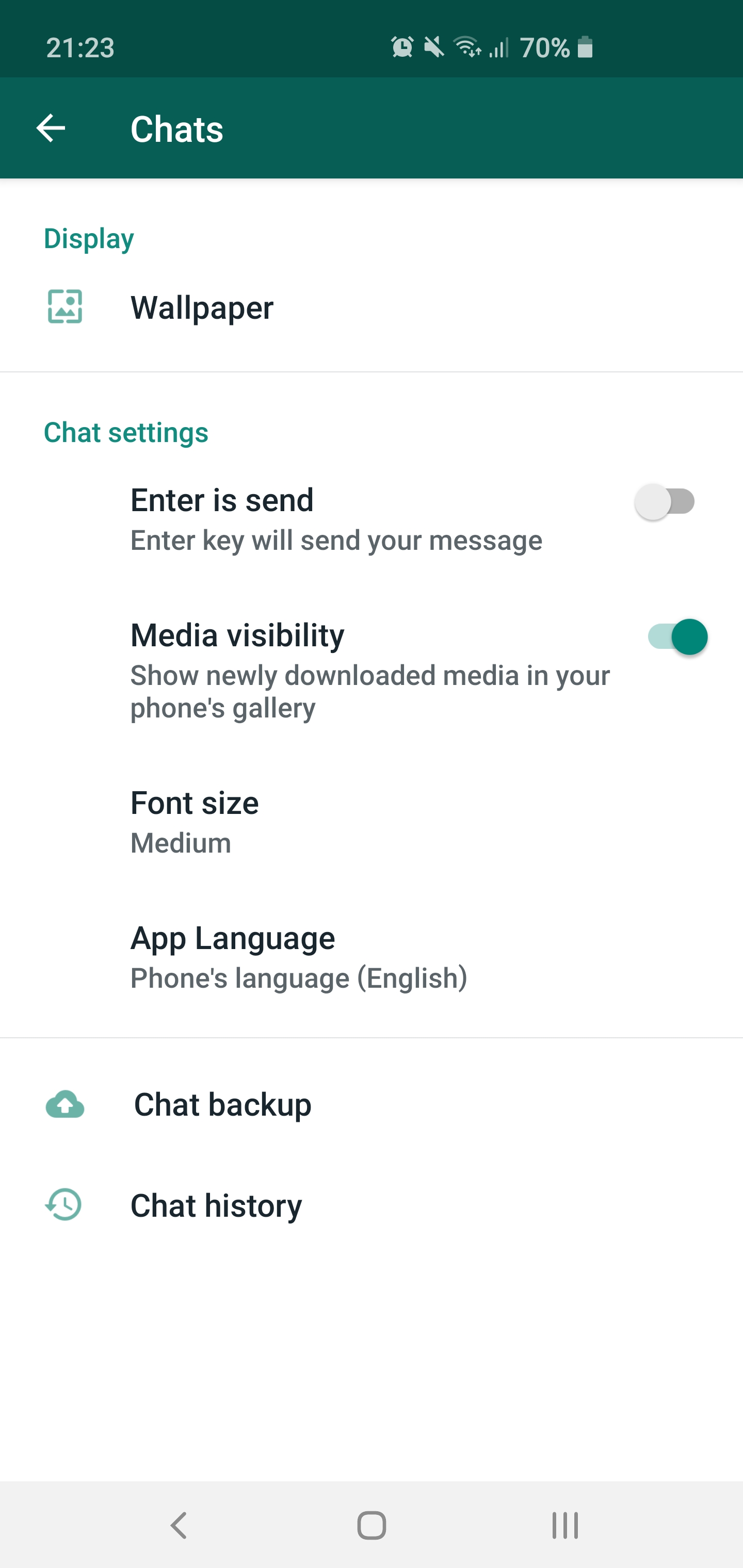The width and height of the screenshot is (743, 1568).
Task: Open Chat backup settings
Action: [223, 1104]
